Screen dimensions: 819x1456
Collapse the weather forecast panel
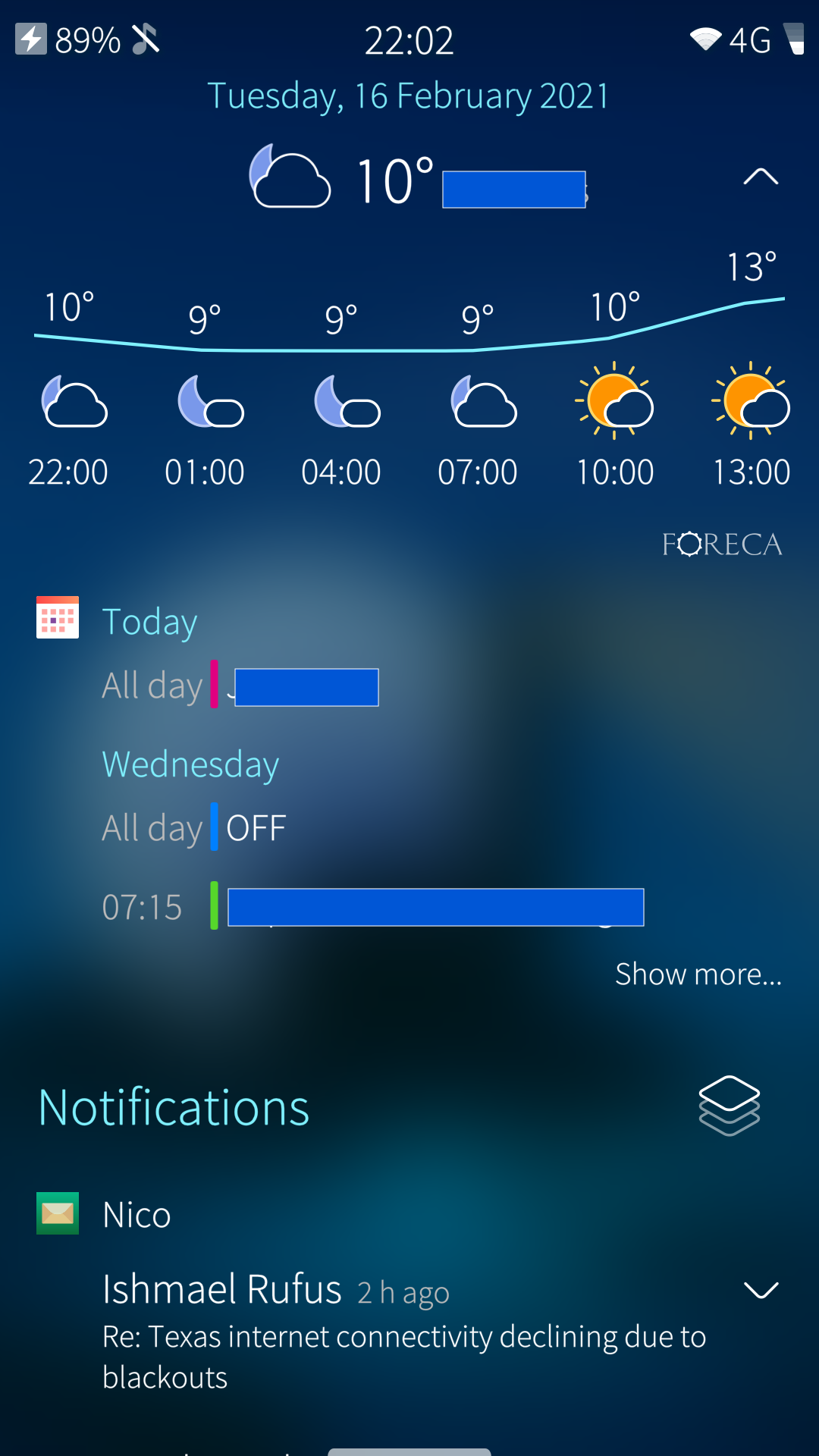[761, 177]
